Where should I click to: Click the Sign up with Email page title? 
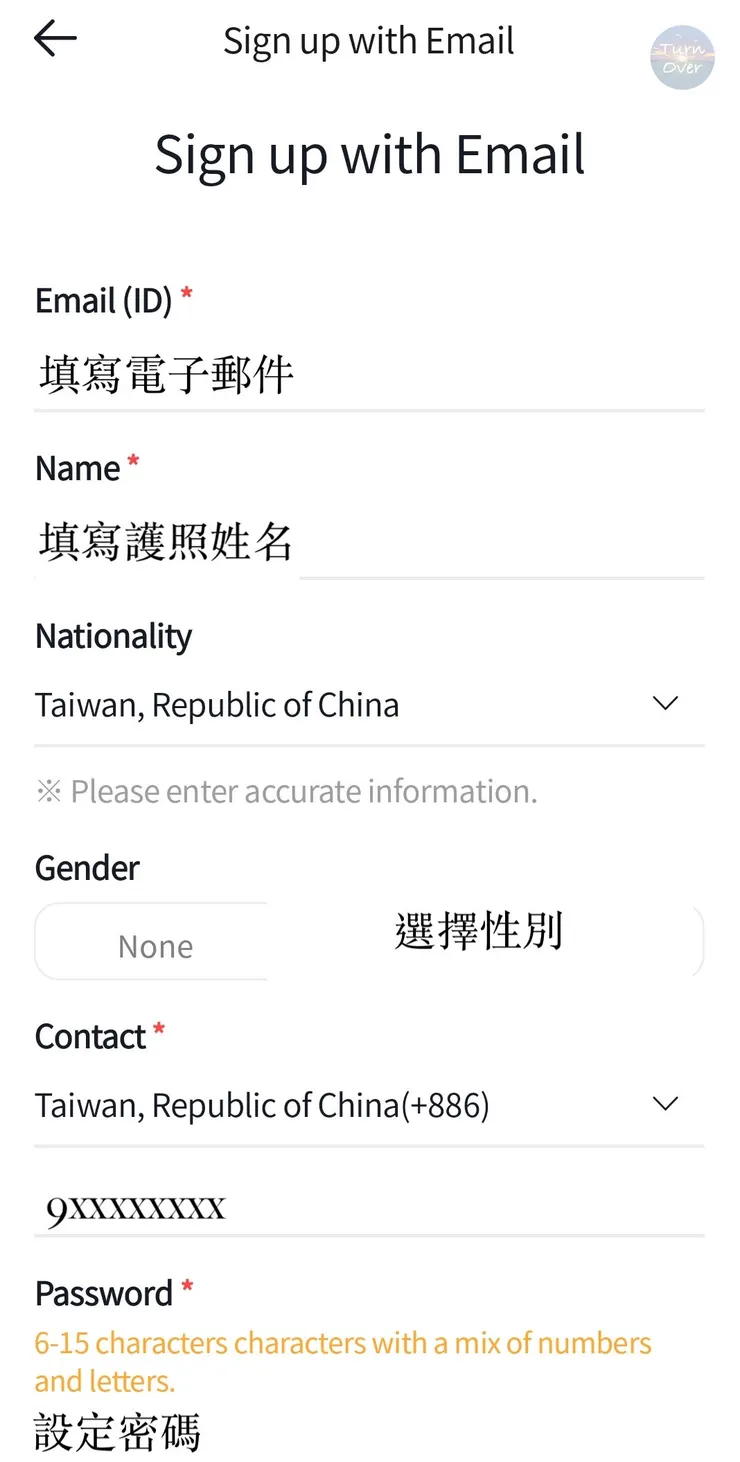pyautogui.click(x=369, y=153)
